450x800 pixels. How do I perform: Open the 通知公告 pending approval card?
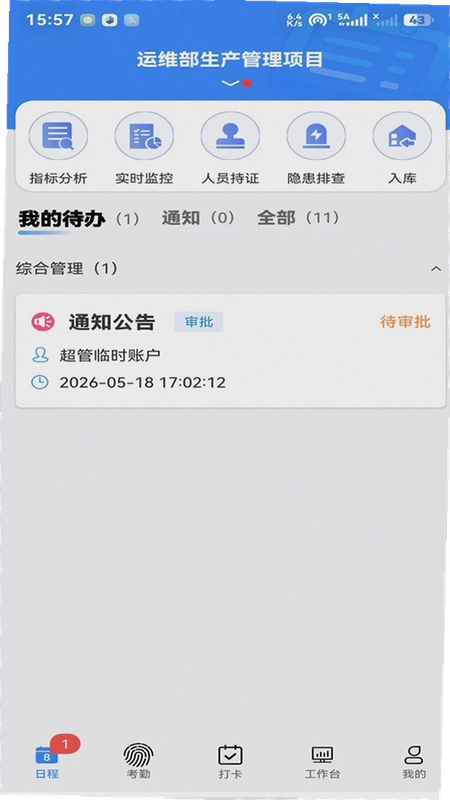click(230, 351)
